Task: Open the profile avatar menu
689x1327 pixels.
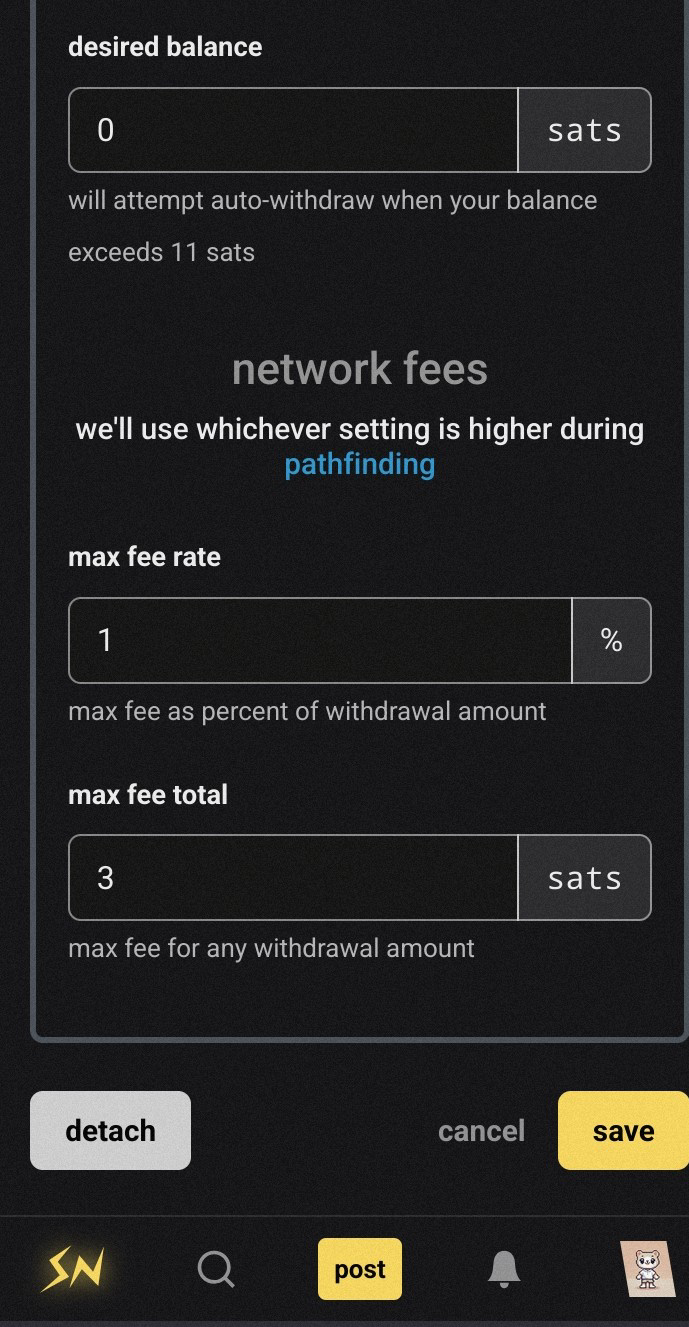Action: [647, 1268]
